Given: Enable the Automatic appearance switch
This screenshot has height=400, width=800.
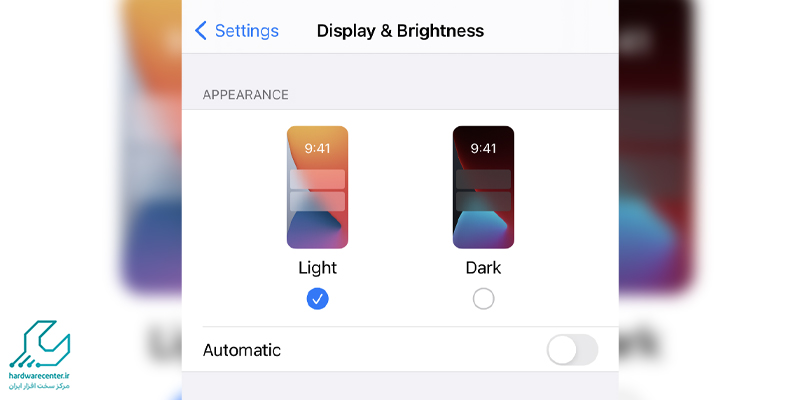Looking at the screenshot, I should click(x=572, y=350).
